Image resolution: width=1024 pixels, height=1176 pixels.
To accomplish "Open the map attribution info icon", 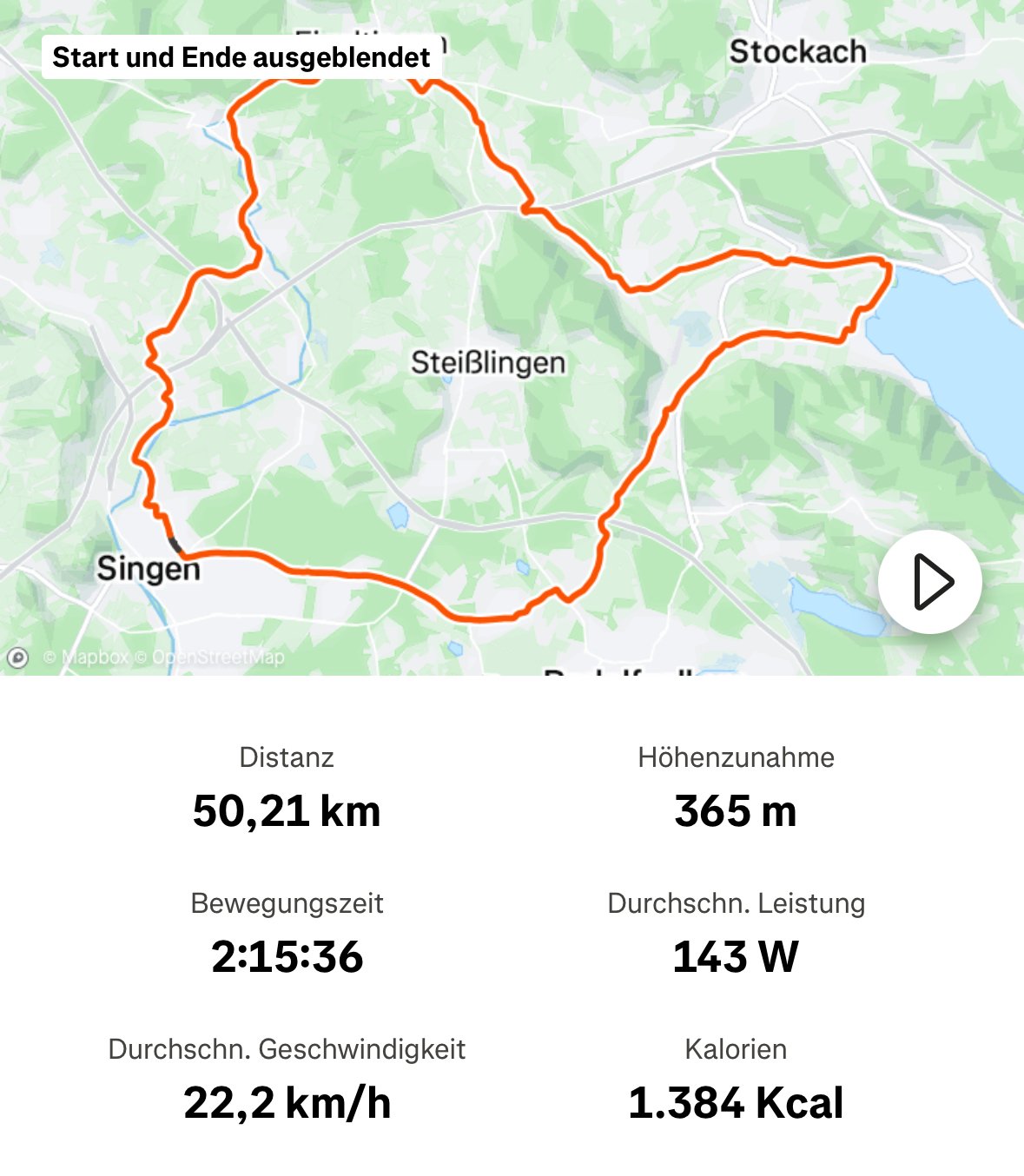I will [17, 658].
